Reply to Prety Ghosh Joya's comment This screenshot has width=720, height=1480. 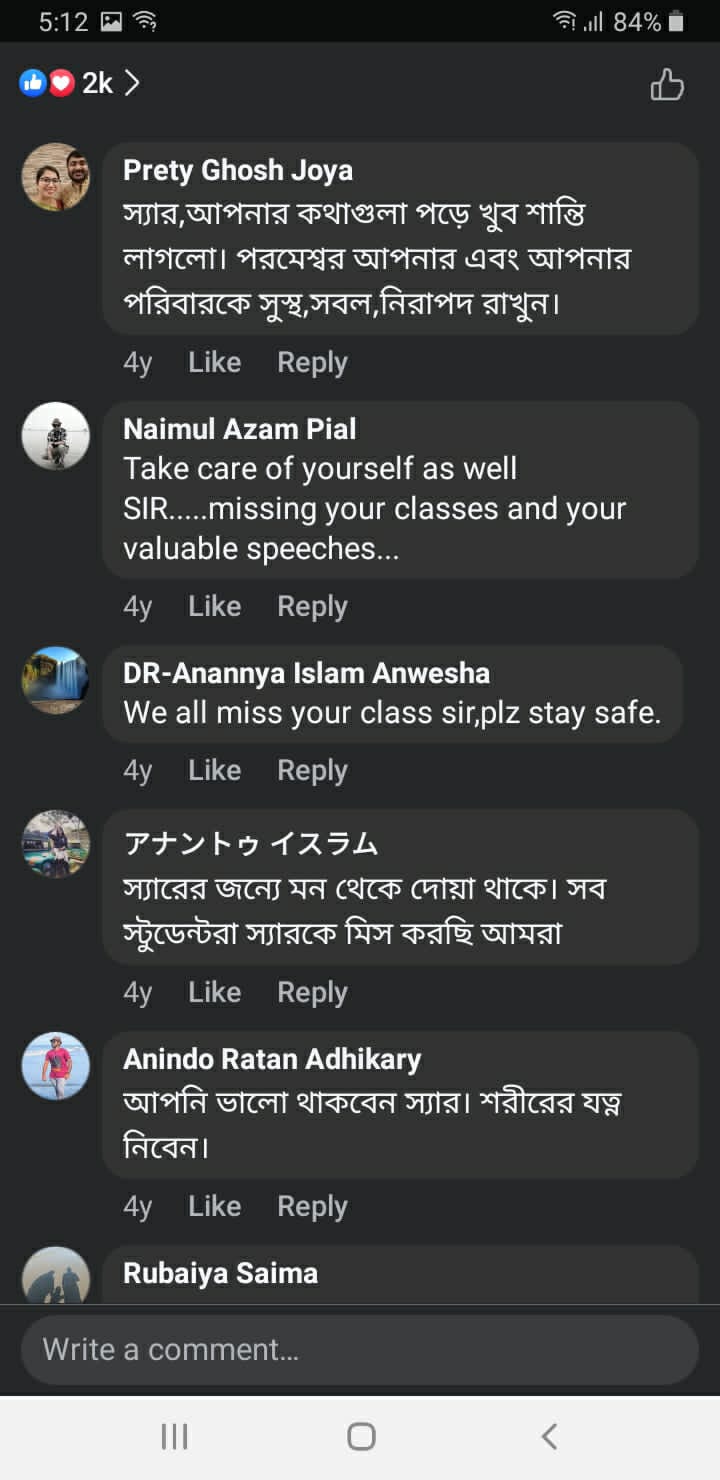312,362
